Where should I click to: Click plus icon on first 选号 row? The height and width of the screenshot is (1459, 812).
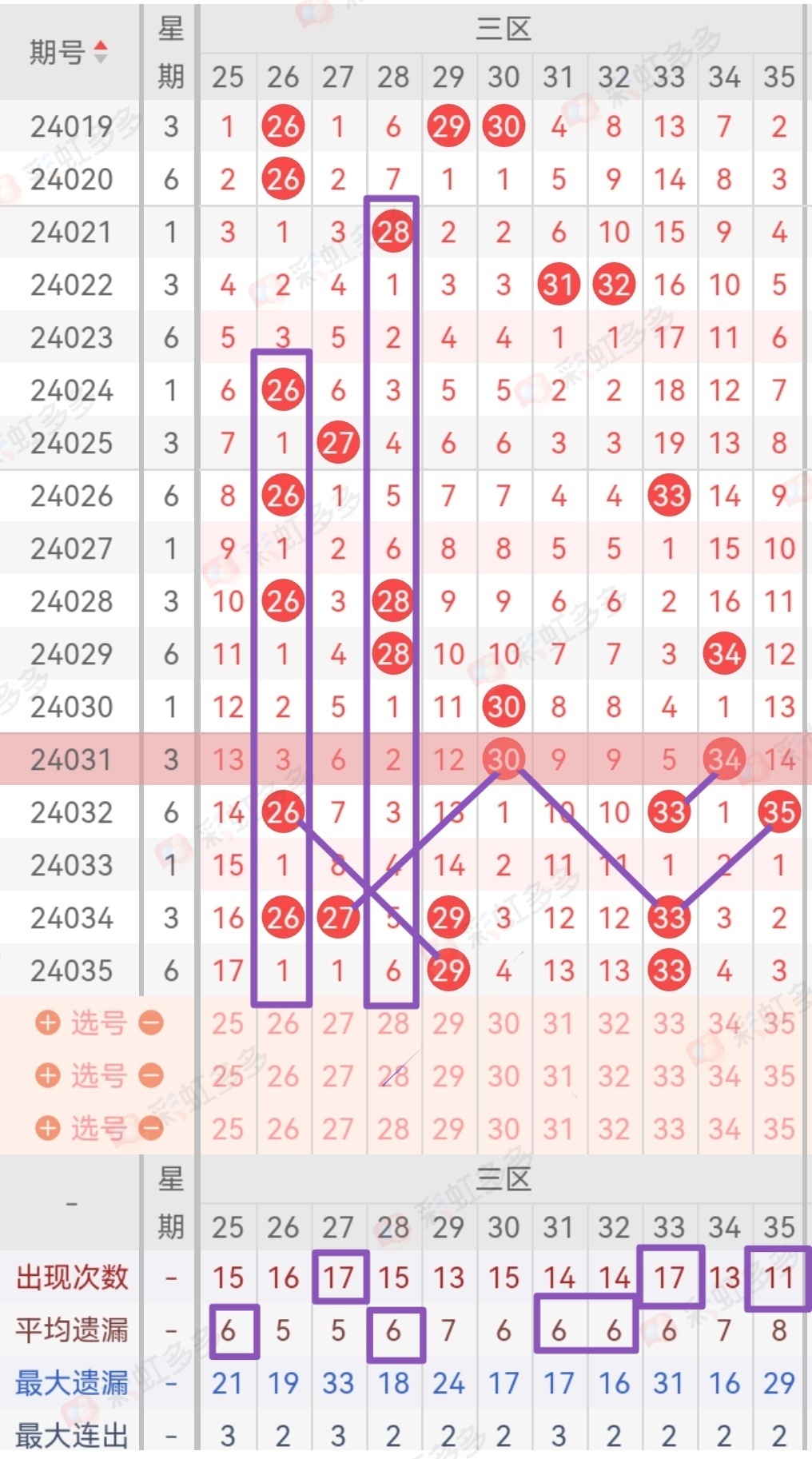(x=48, y=1024)
